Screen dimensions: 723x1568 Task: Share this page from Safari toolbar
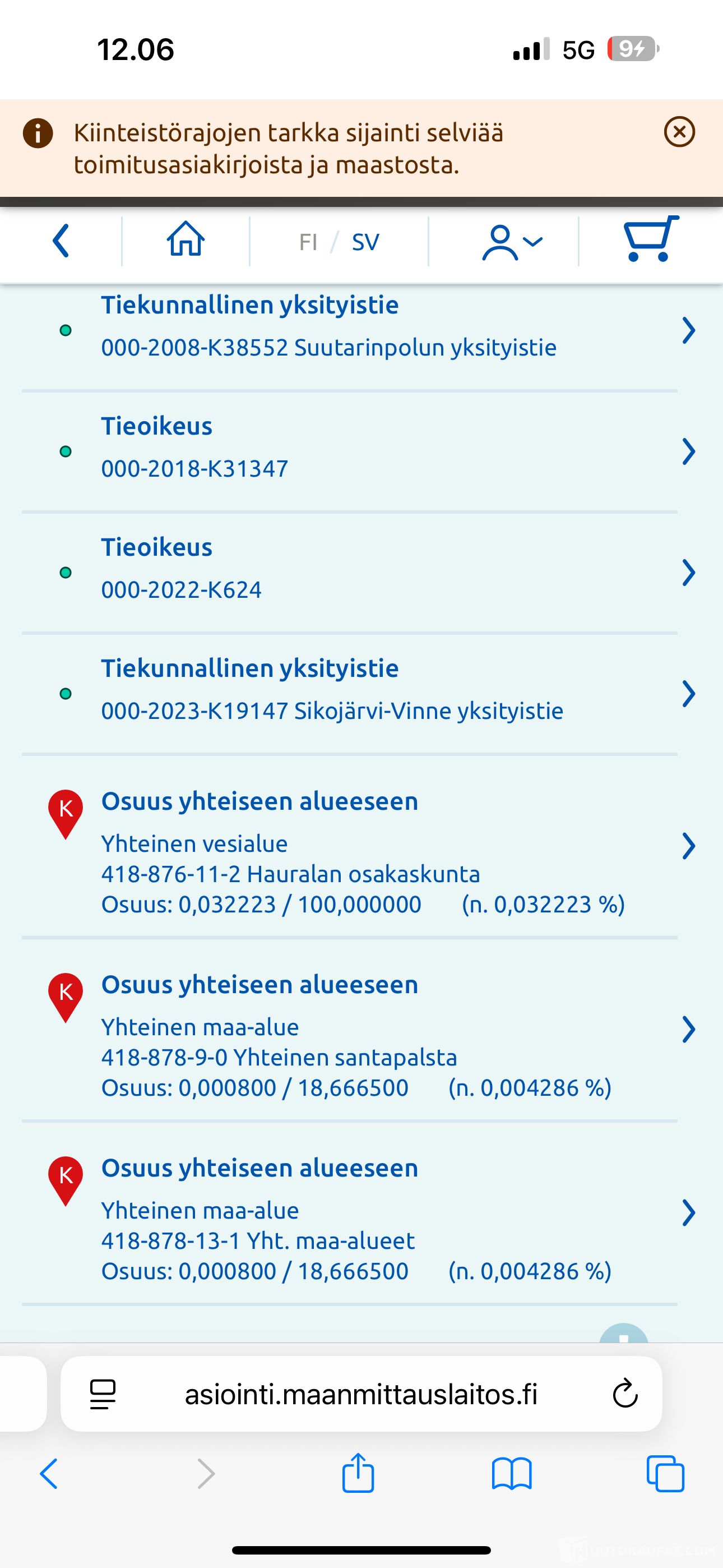358,1473
